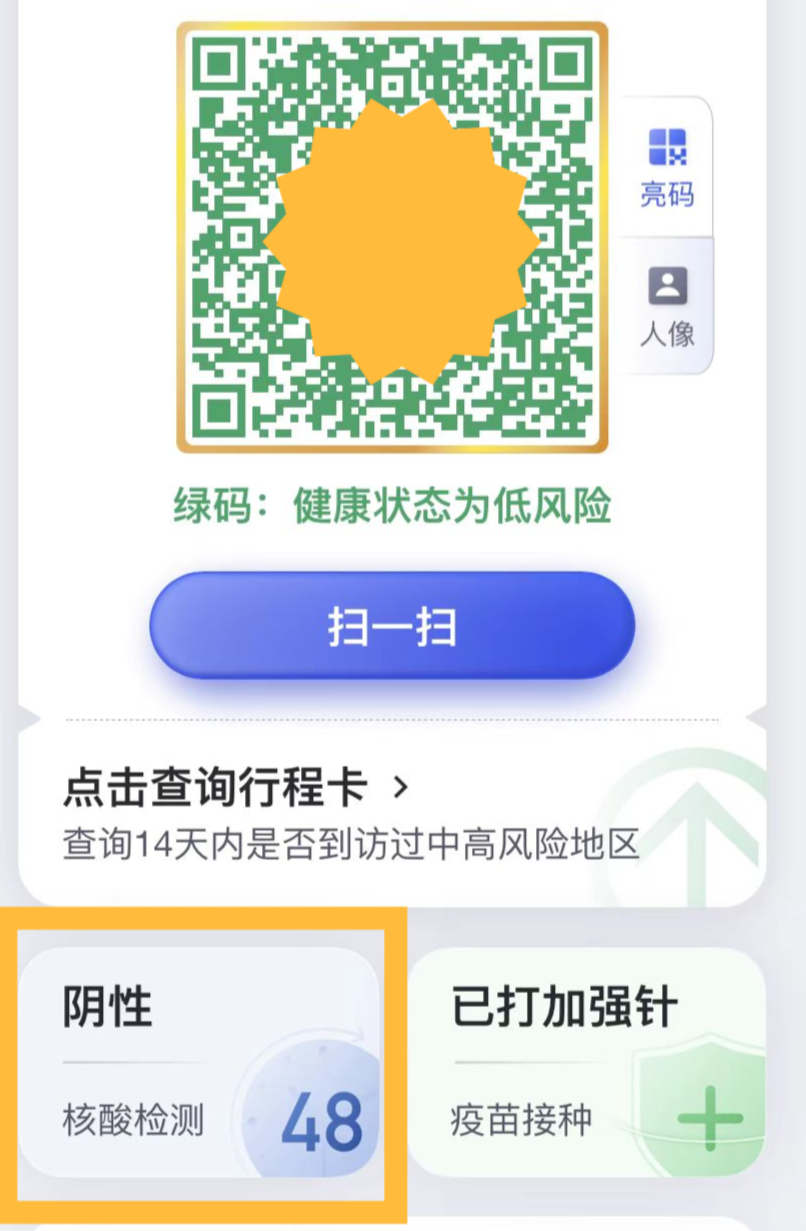Tap the 扫一扫 scan button

pos(392,626)
